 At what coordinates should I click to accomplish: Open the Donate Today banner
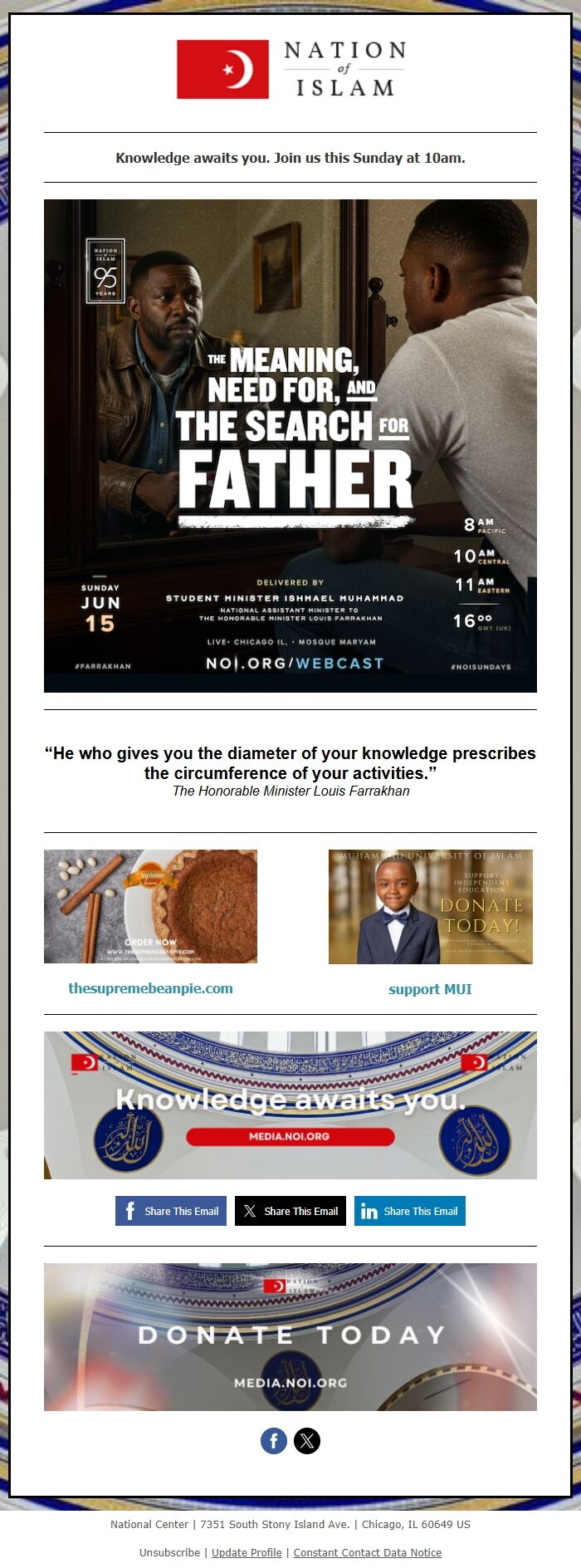(x=290, y=1336)
